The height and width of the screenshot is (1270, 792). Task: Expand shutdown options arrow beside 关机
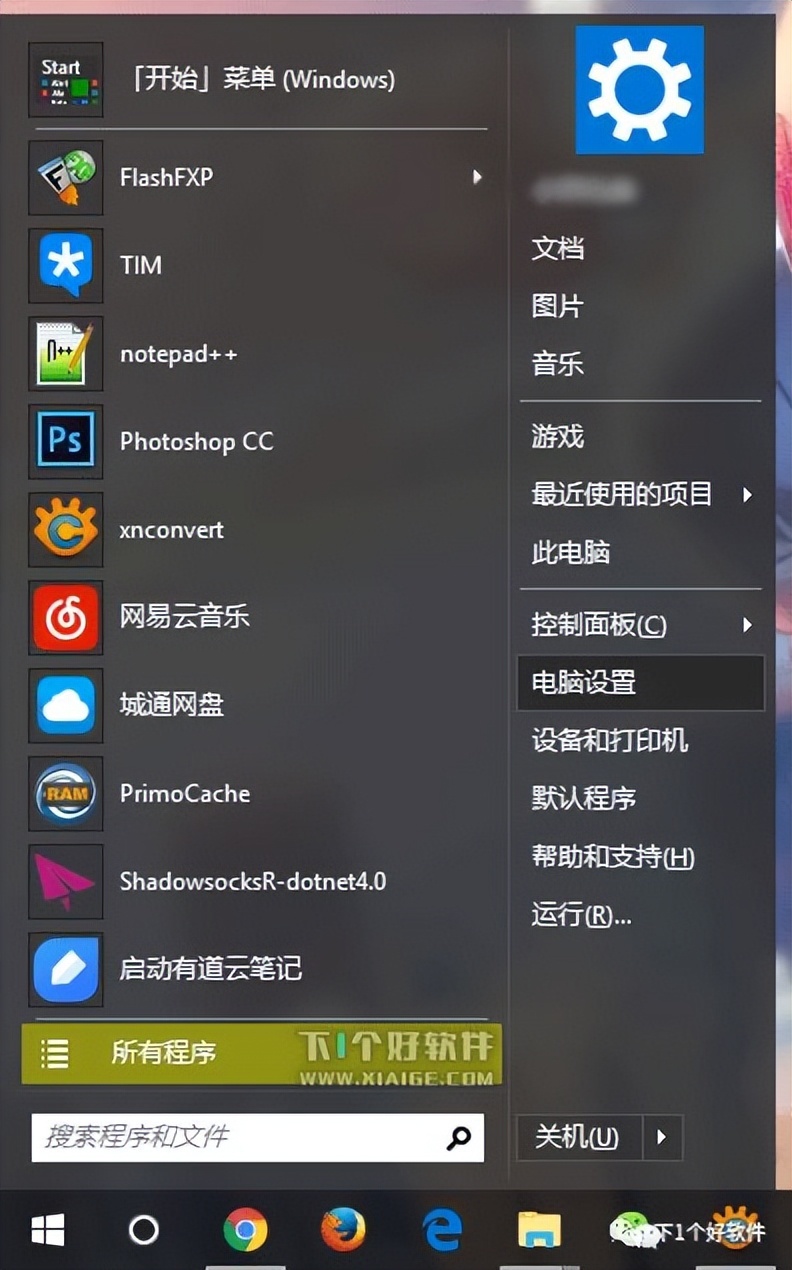661,1137
